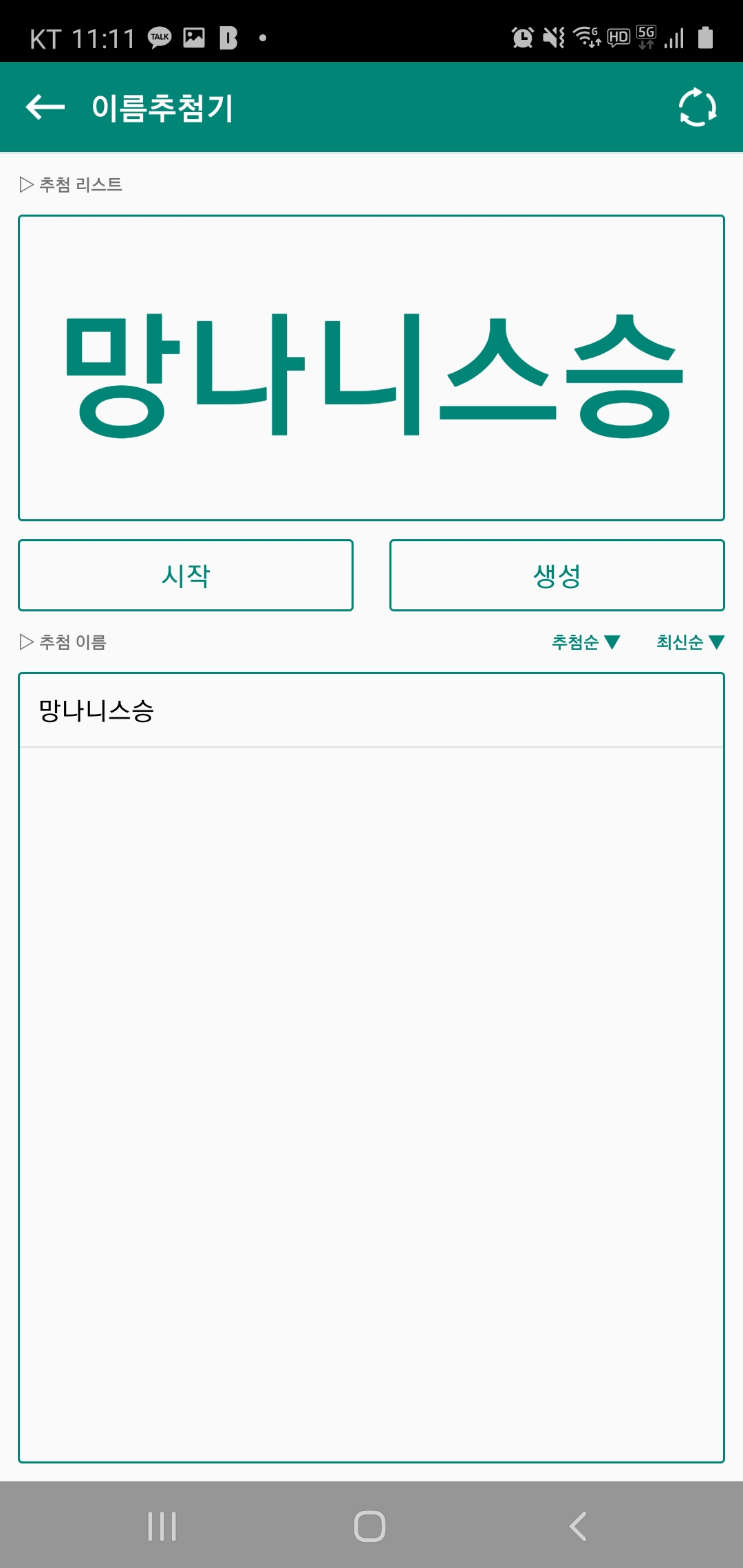The image size is (743, 1568).
Task: Go back using the app bar arrow
Action: 45,107
